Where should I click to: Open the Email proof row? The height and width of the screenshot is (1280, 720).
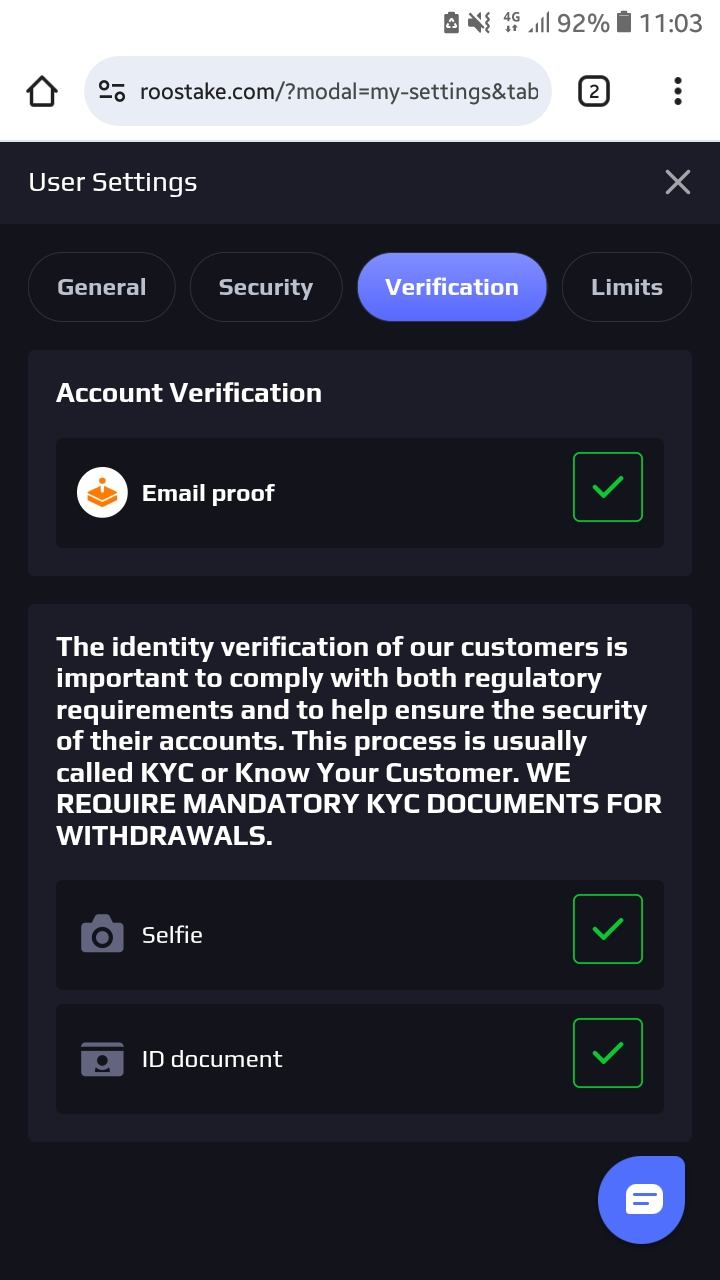click(x=360, y=493)
